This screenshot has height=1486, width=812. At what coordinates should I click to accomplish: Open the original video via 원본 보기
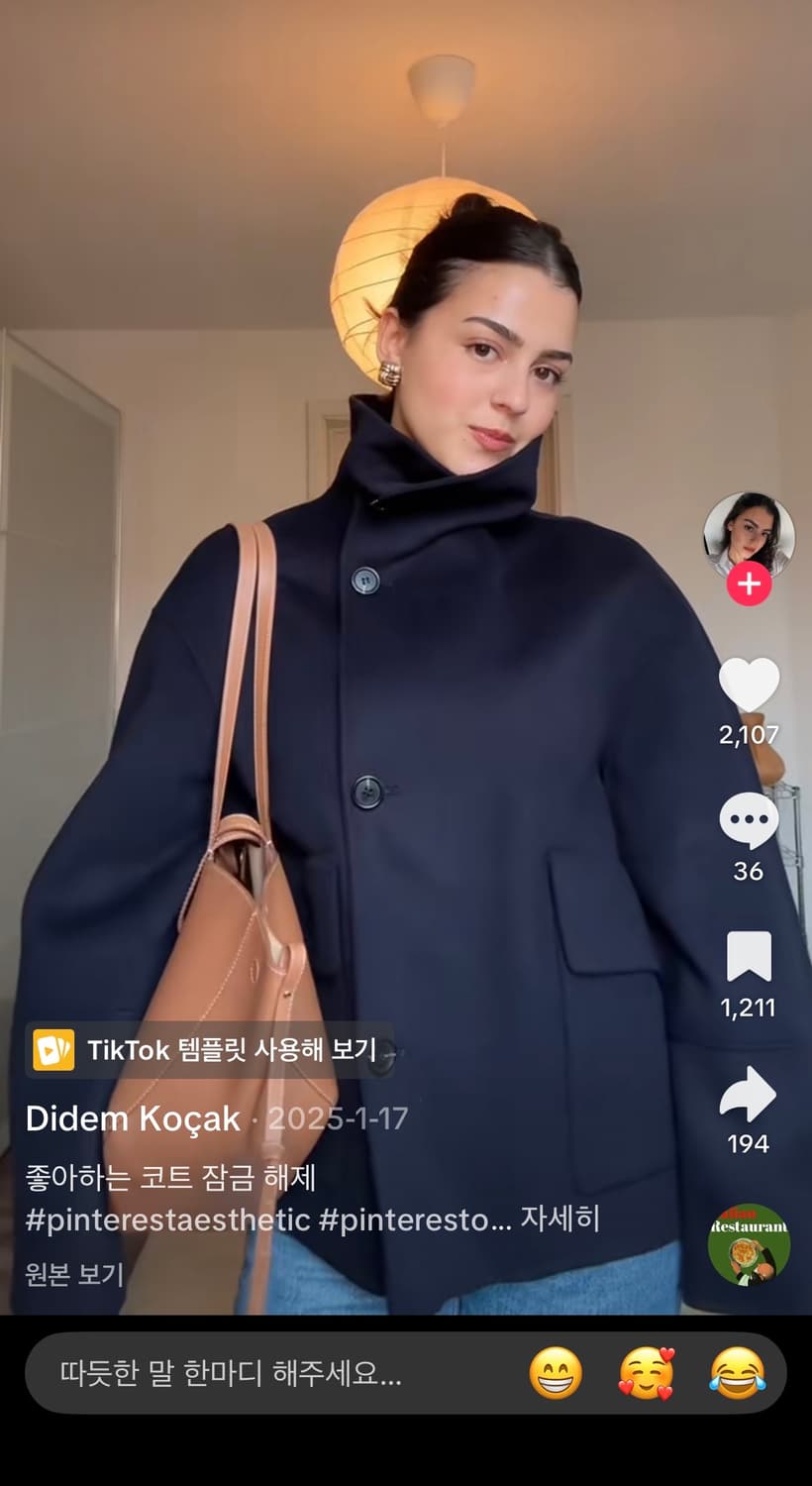click(x=72, y=1277)
